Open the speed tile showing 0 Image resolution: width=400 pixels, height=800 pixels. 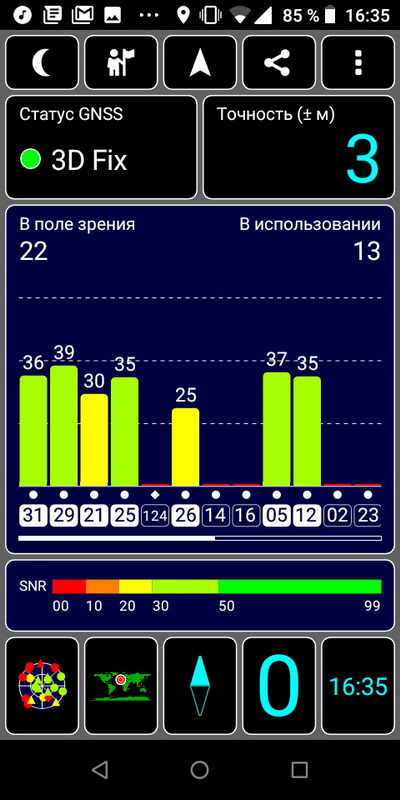pyautogui.click(x=279, y=685)
